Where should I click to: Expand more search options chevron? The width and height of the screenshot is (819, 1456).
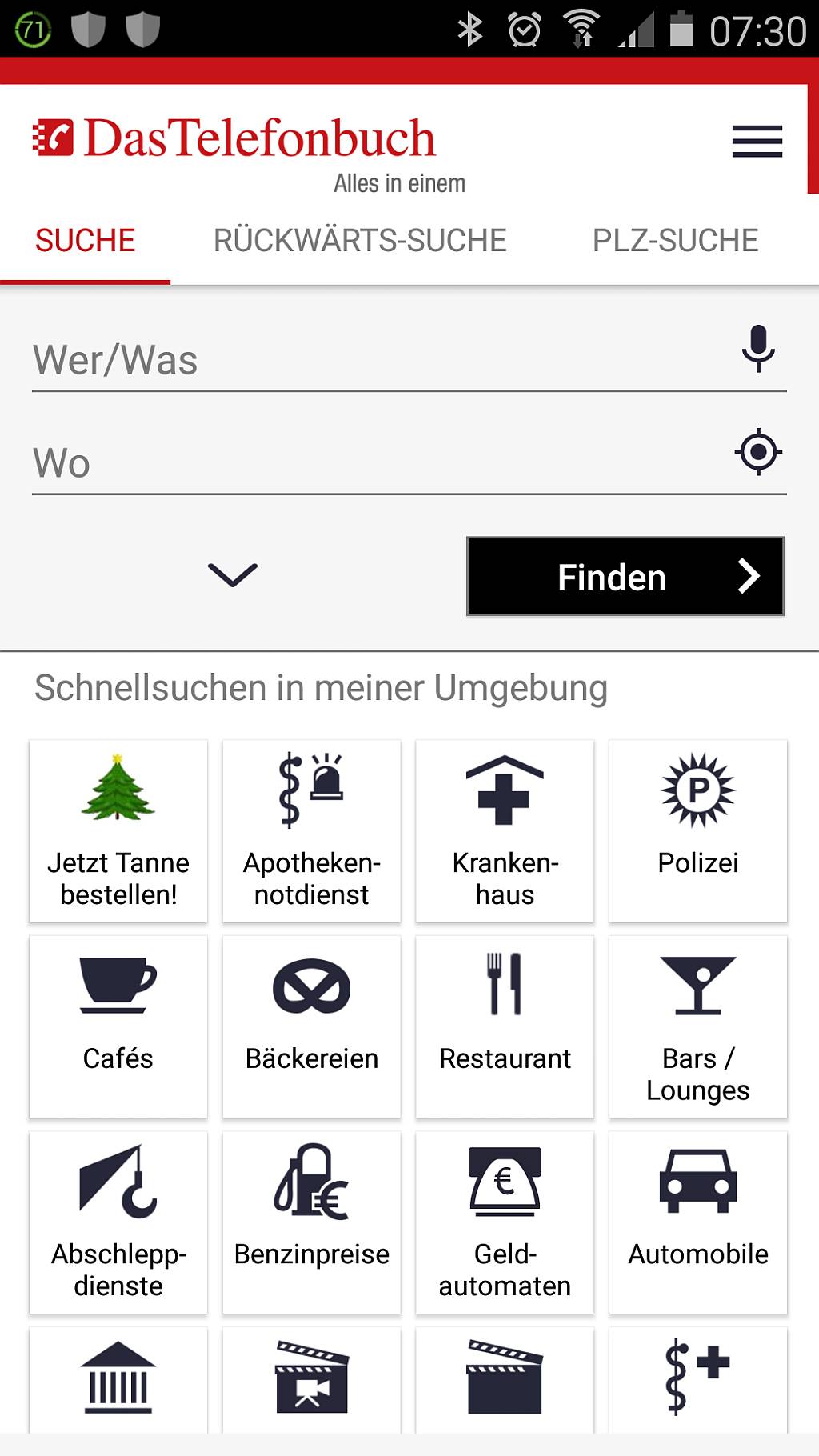pyautogui.click(x=233, y=574)
